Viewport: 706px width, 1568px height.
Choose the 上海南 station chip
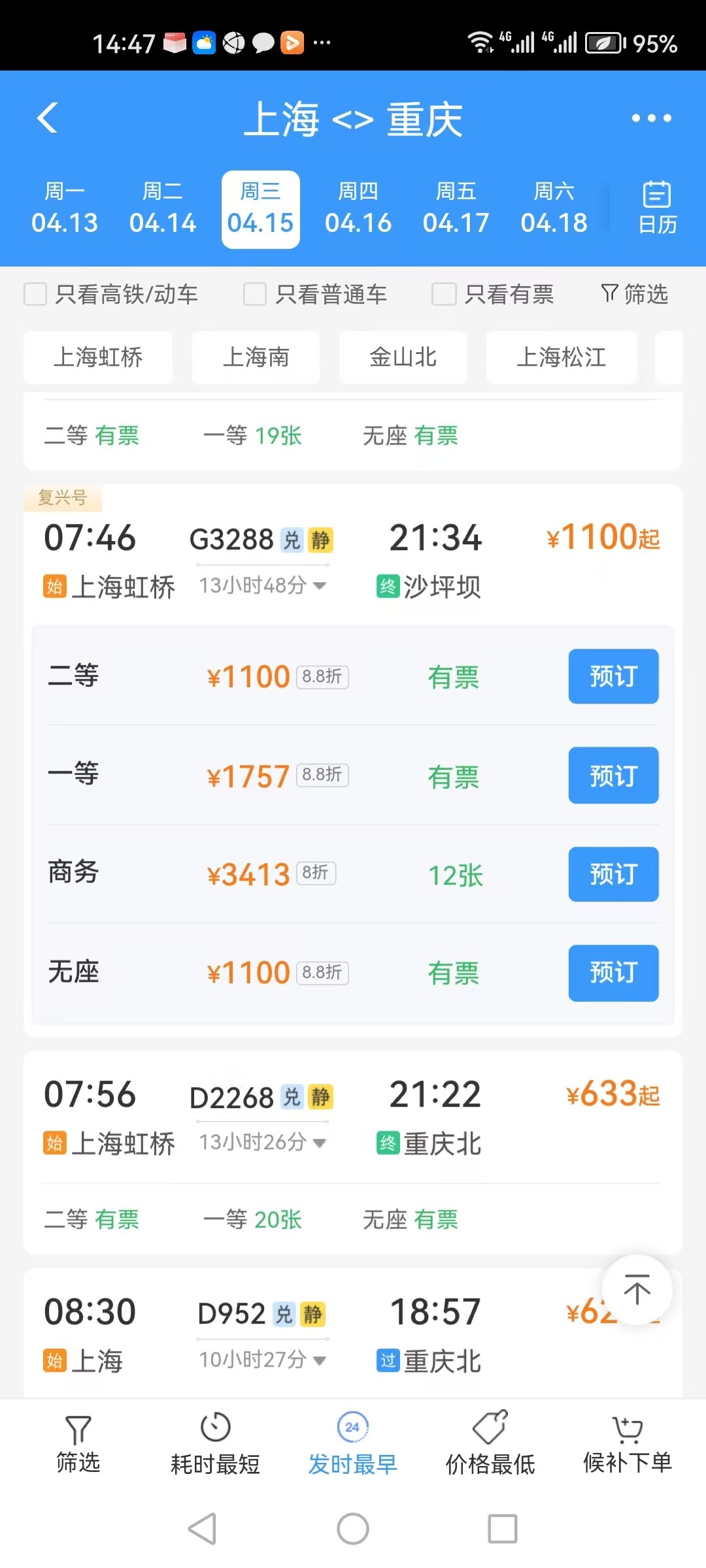click(256, 357)
